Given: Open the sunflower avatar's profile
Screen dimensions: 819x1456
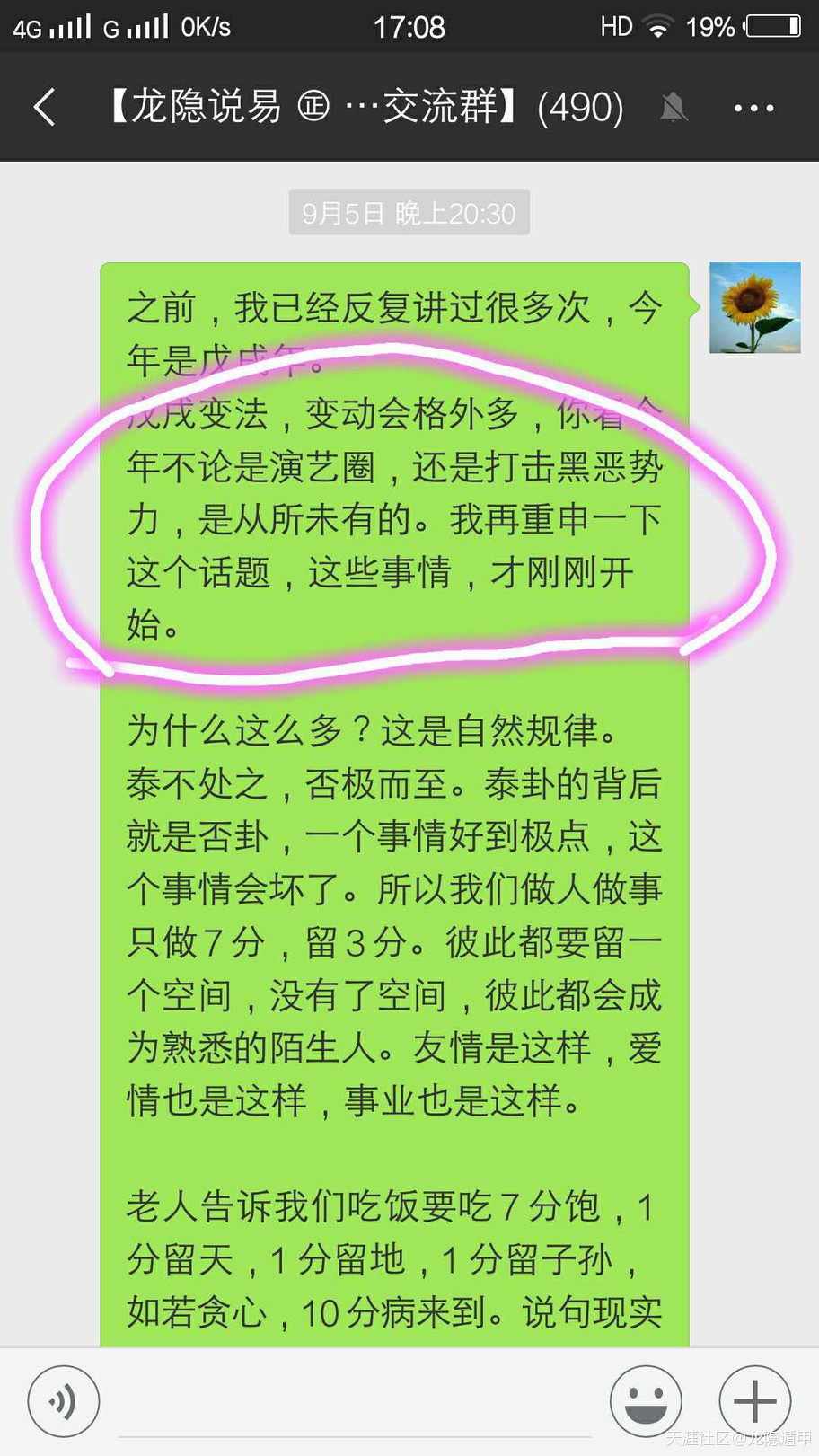Looking at the screenshot, I should click(754, 308).
